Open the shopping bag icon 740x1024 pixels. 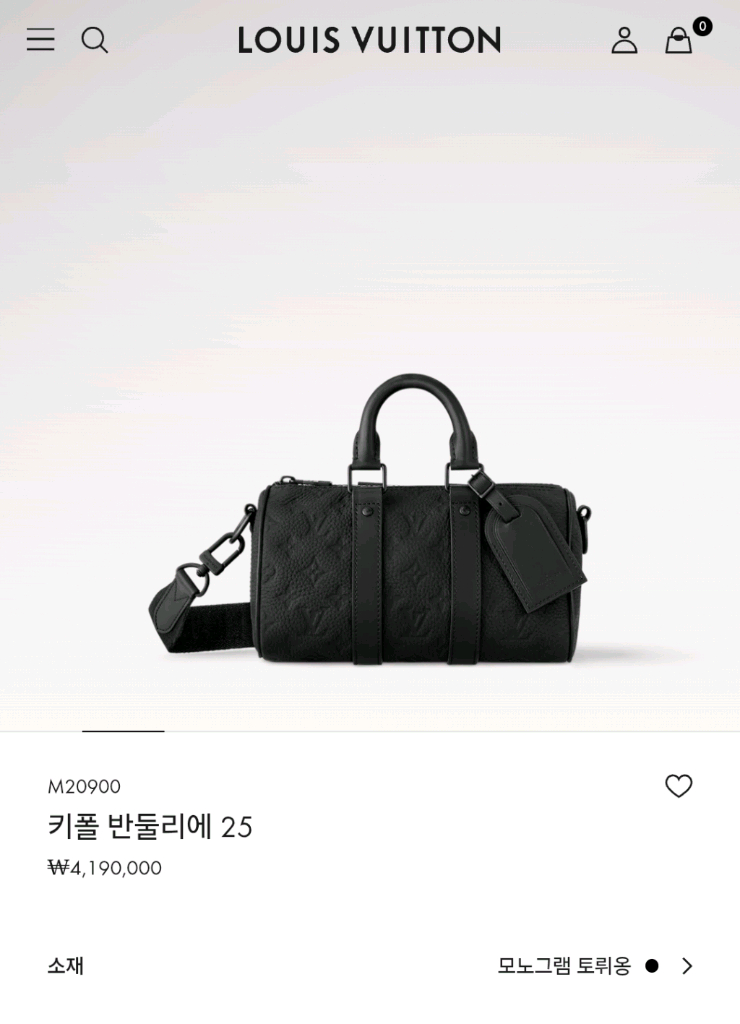tap(678, 43)
